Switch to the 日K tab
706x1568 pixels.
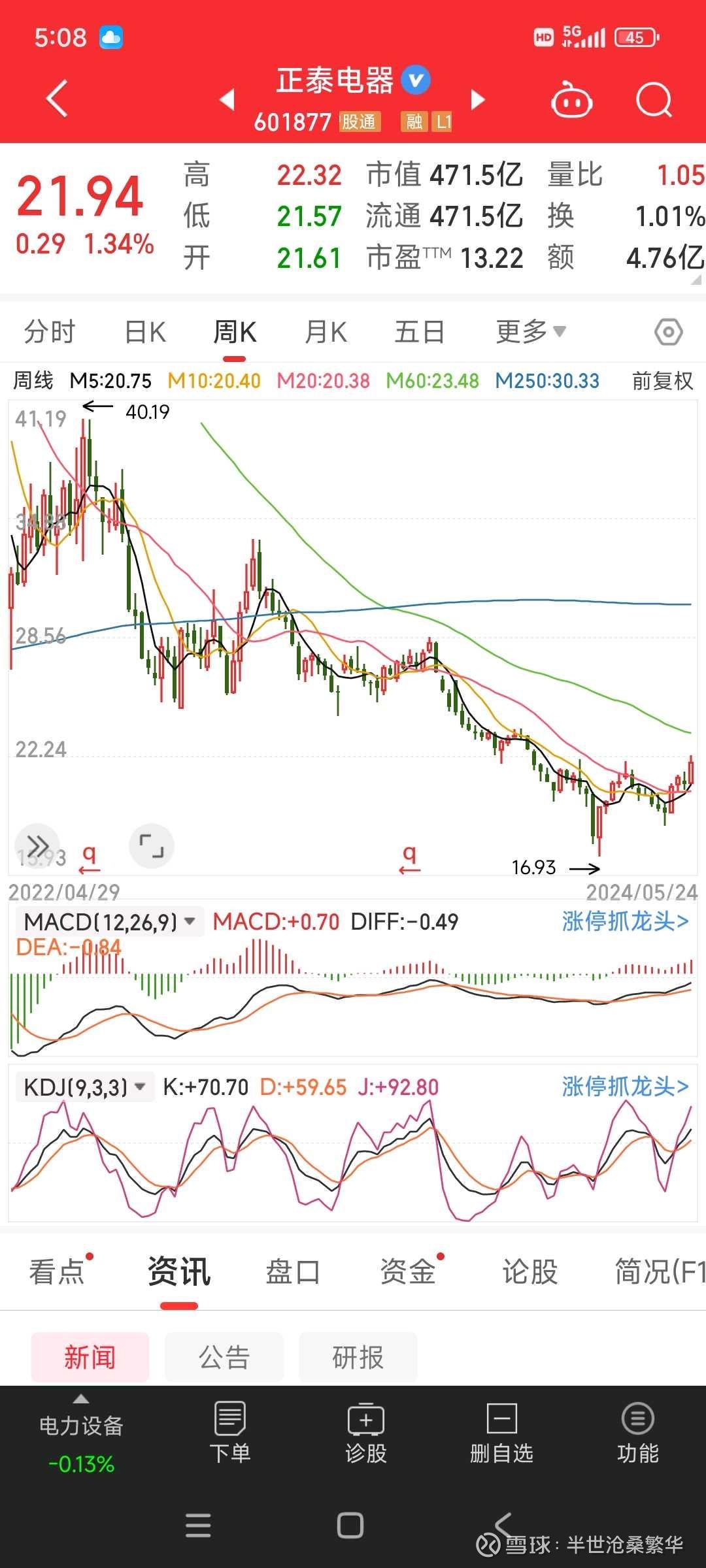click(144, 331)
